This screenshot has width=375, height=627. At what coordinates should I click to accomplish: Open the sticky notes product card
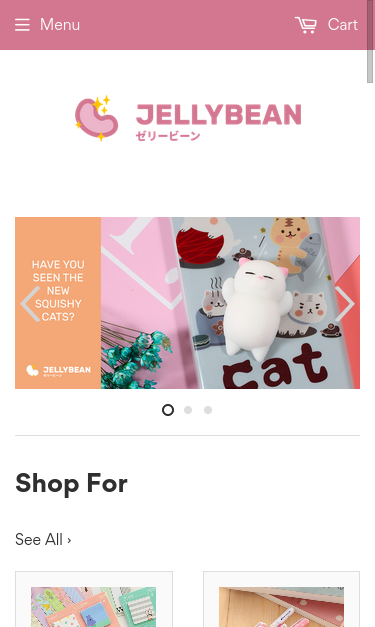pyautogui.click(x=94, y=599)
